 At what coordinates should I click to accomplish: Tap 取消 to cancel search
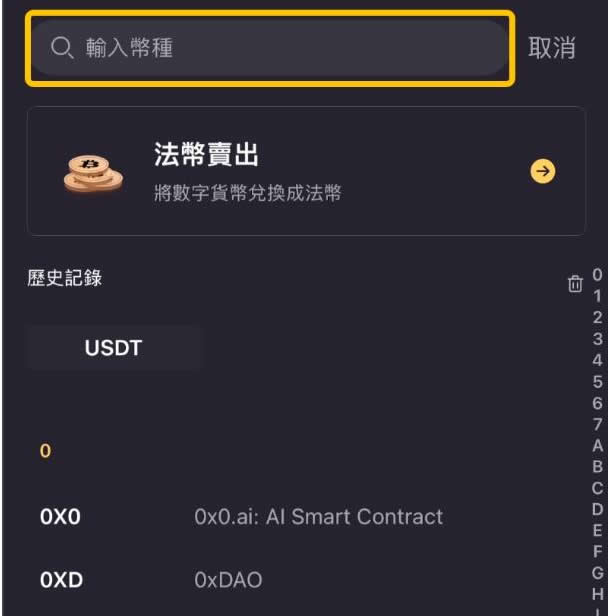point(551,47)
